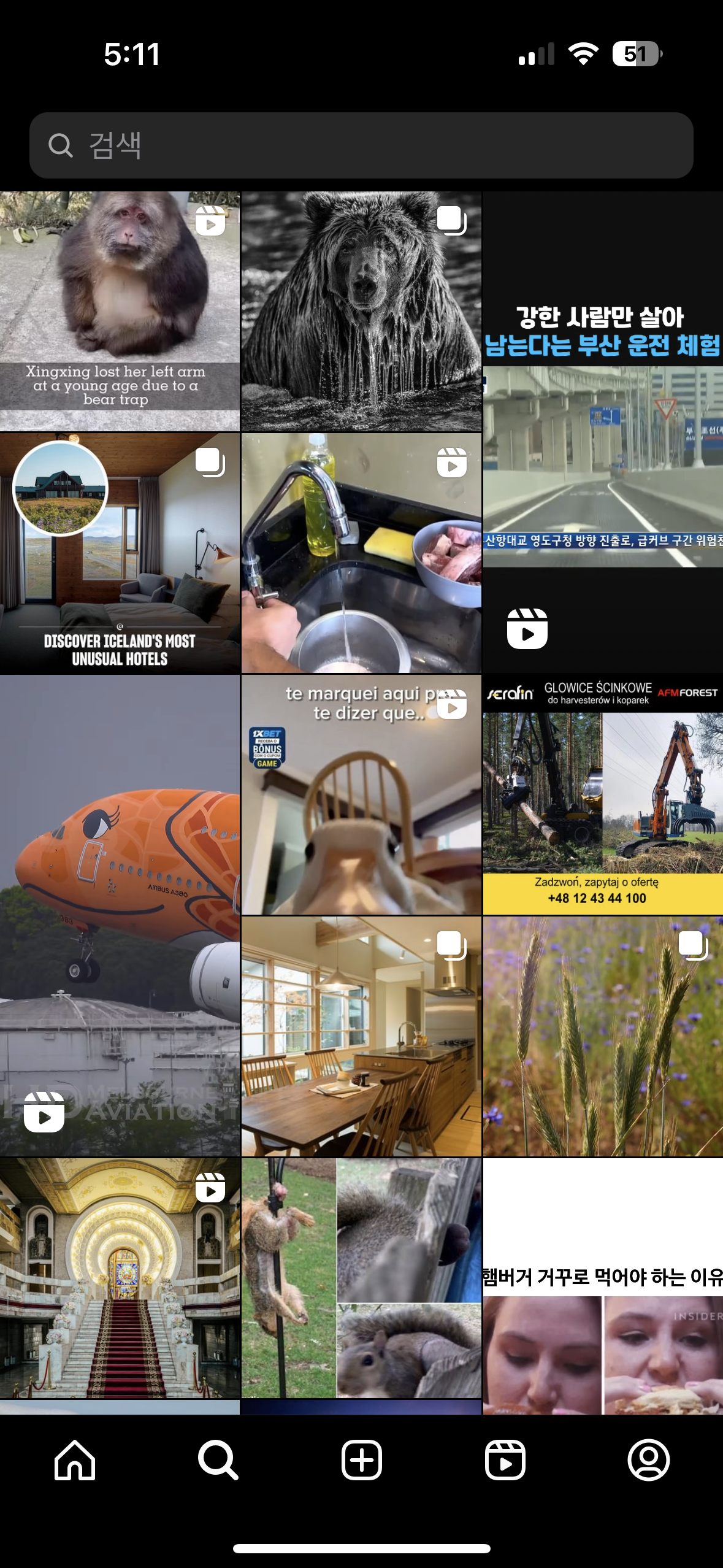Open the wheat field flowers post

click(x=603, y=1036)
